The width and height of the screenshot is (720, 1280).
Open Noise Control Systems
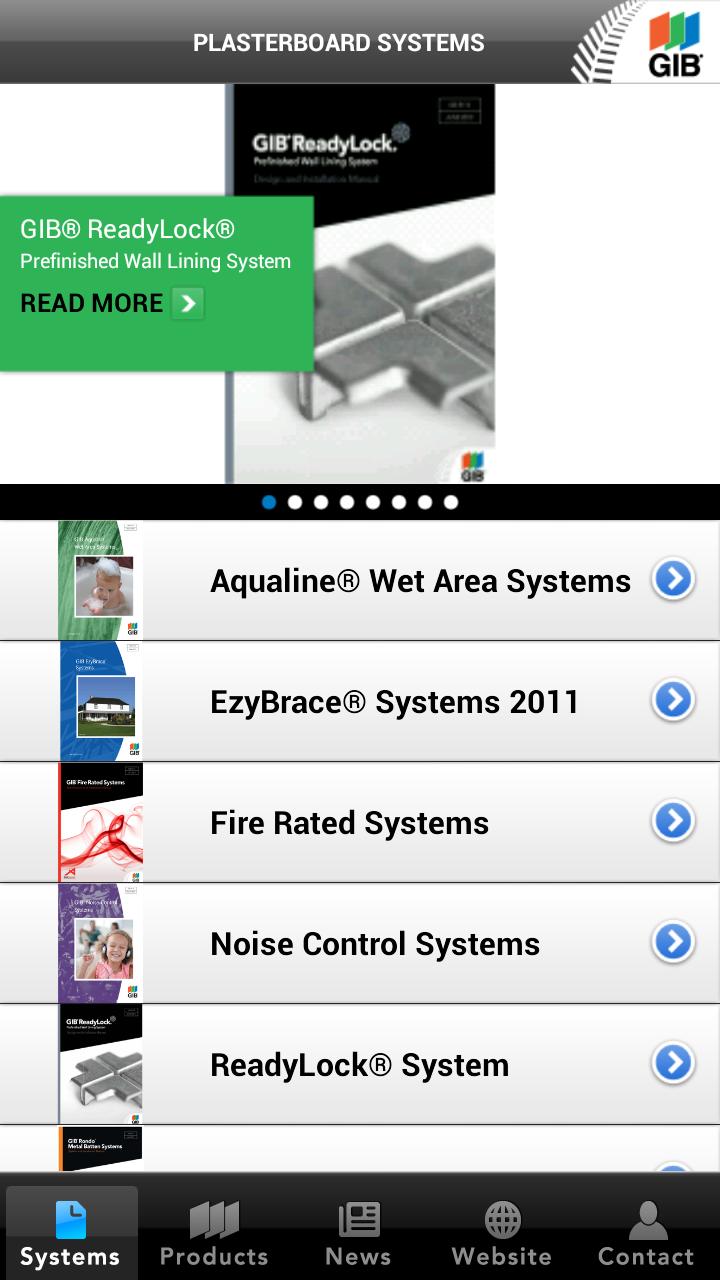375,944
